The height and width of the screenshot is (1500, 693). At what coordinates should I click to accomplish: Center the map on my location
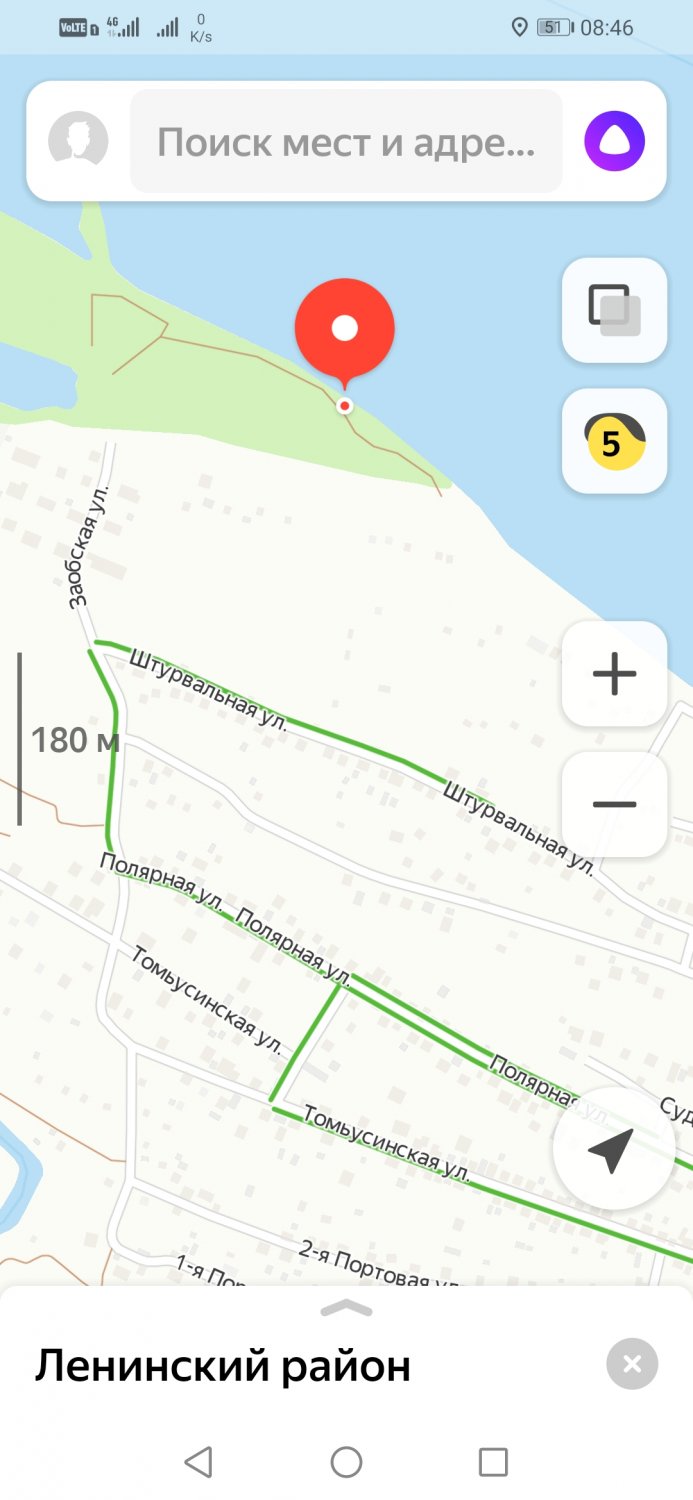[x=611, y=1150]
